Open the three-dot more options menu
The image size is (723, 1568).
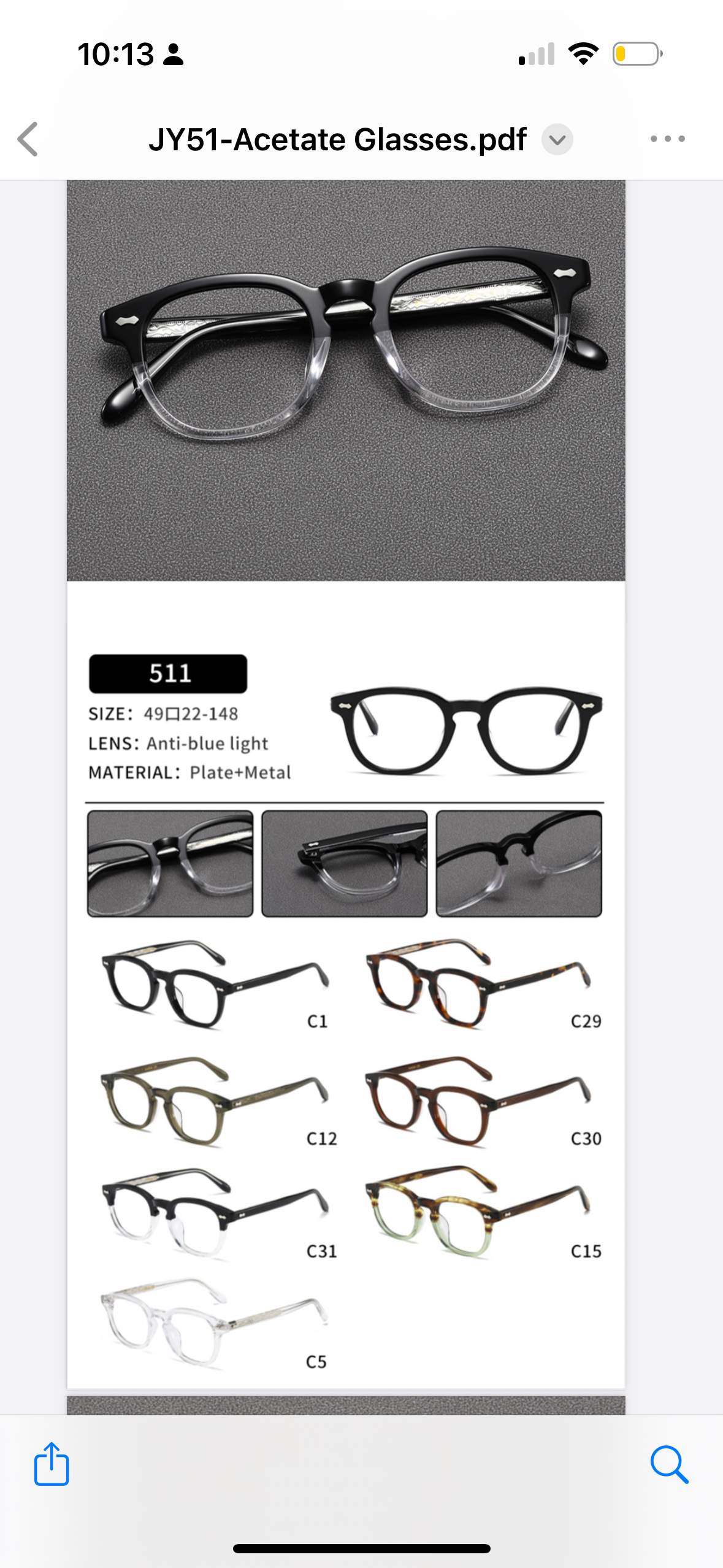point(667,139)
